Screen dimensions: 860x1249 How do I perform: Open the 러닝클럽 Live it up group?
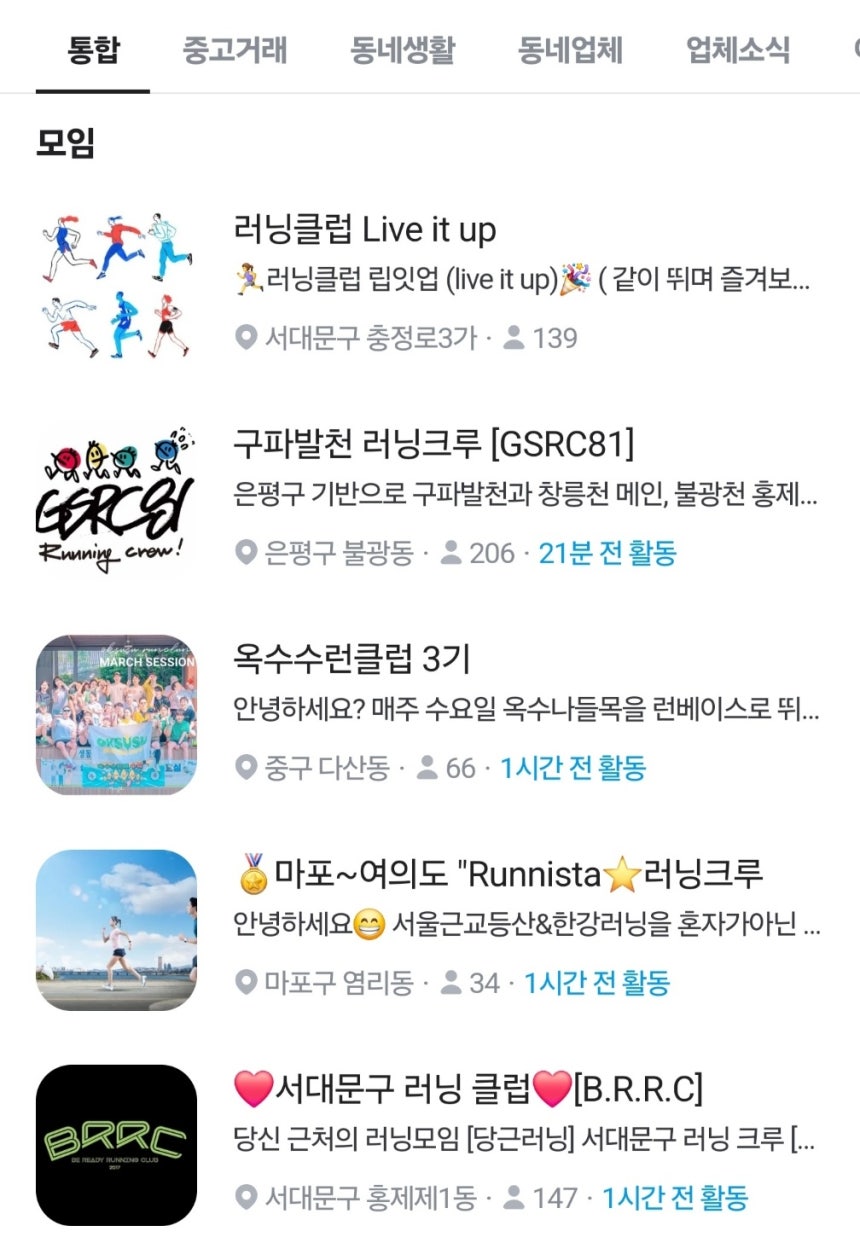tap(364, 231)
